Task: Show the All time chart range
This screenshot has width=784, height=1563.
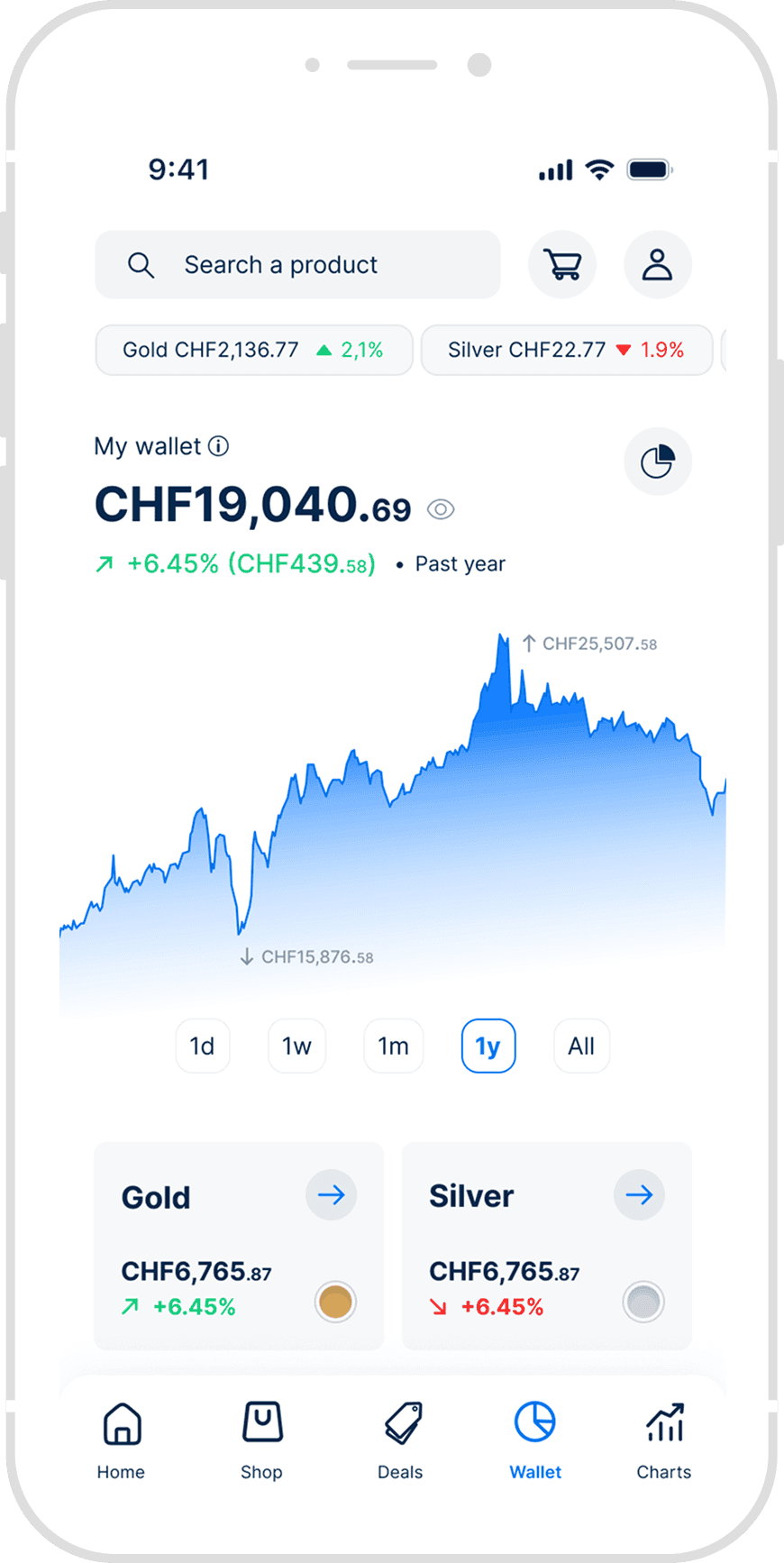Action: tap(581, 1046)
